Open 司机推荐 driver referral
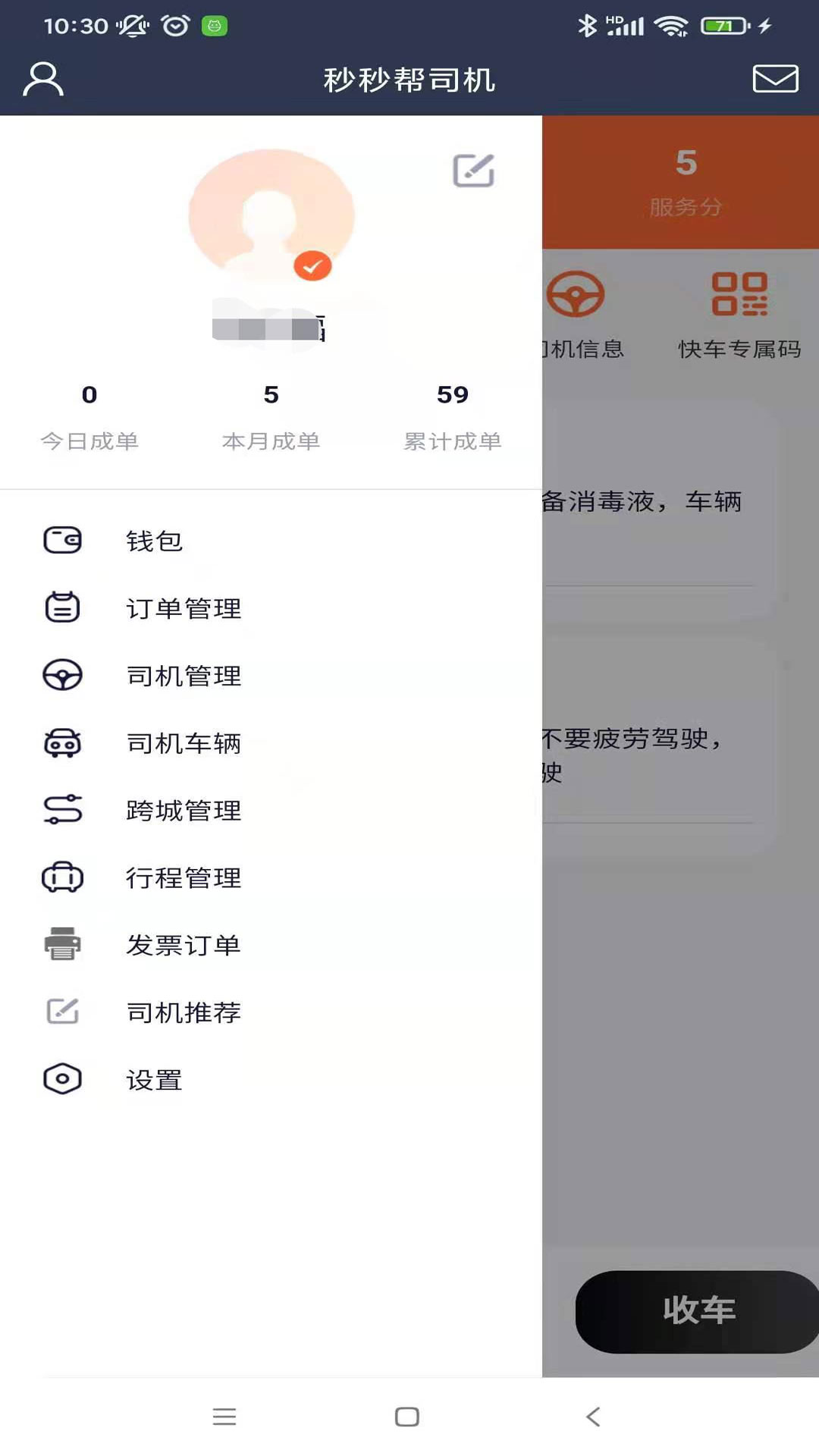The width and height of the screenshot is (819, 1456). [184, 1012]
